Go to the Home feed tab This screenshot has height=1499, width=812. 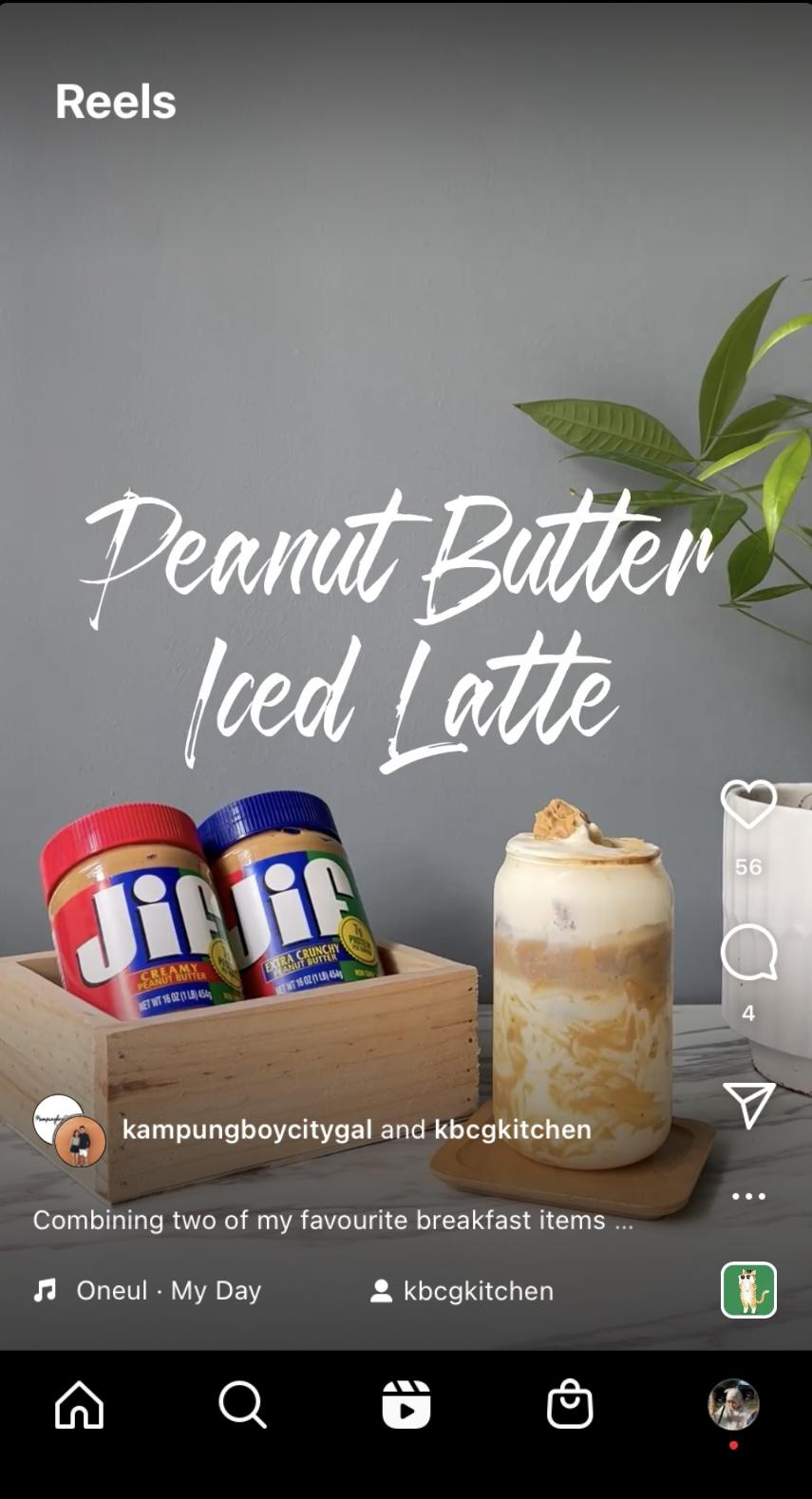click(x=80, y=1404)
